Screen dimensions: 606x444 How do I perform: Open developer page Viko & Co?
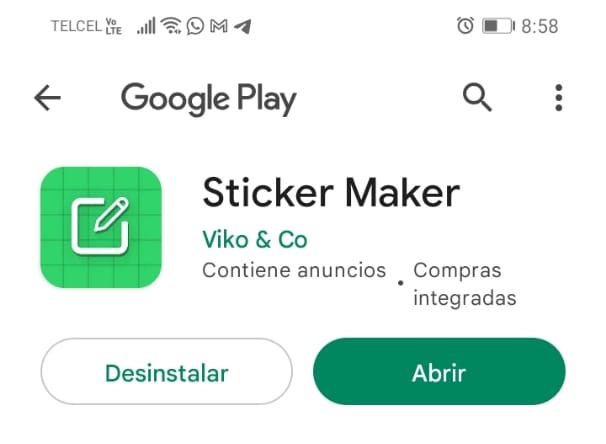click(254, 240)
